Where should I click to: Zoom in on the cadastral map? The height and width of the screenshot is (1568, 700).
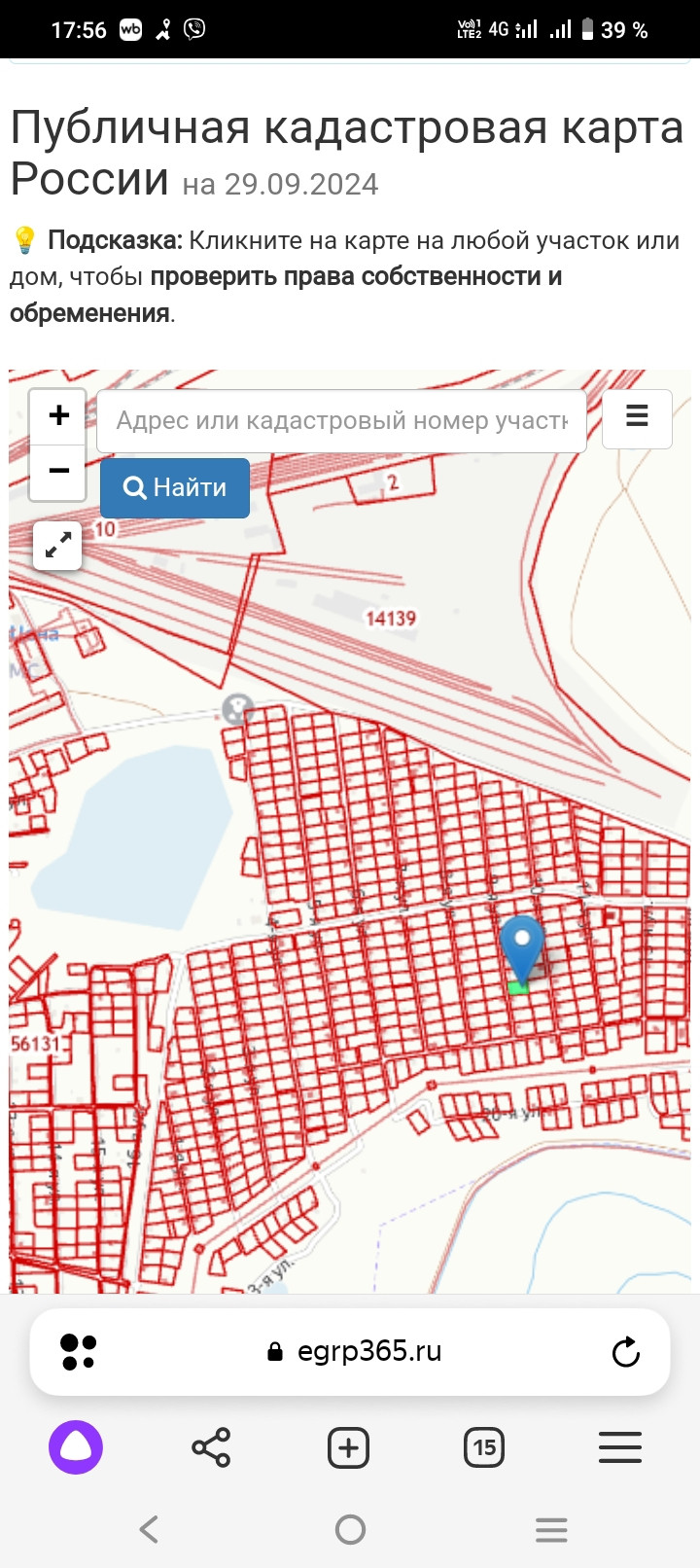58,416
